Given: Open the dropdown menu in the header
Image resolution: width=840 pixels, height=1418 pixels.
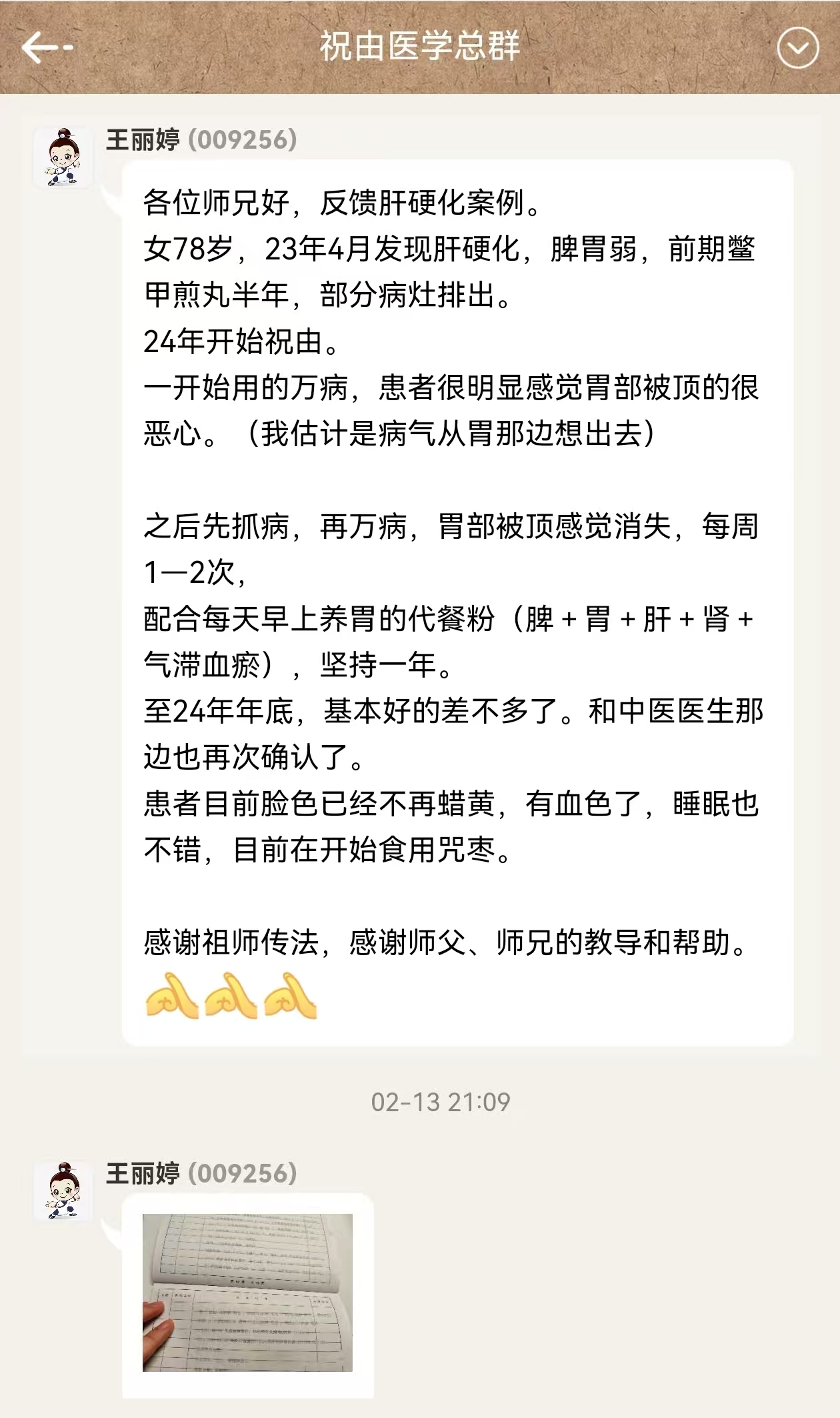Looking at the screenshot, I should [x=797, y=48].
